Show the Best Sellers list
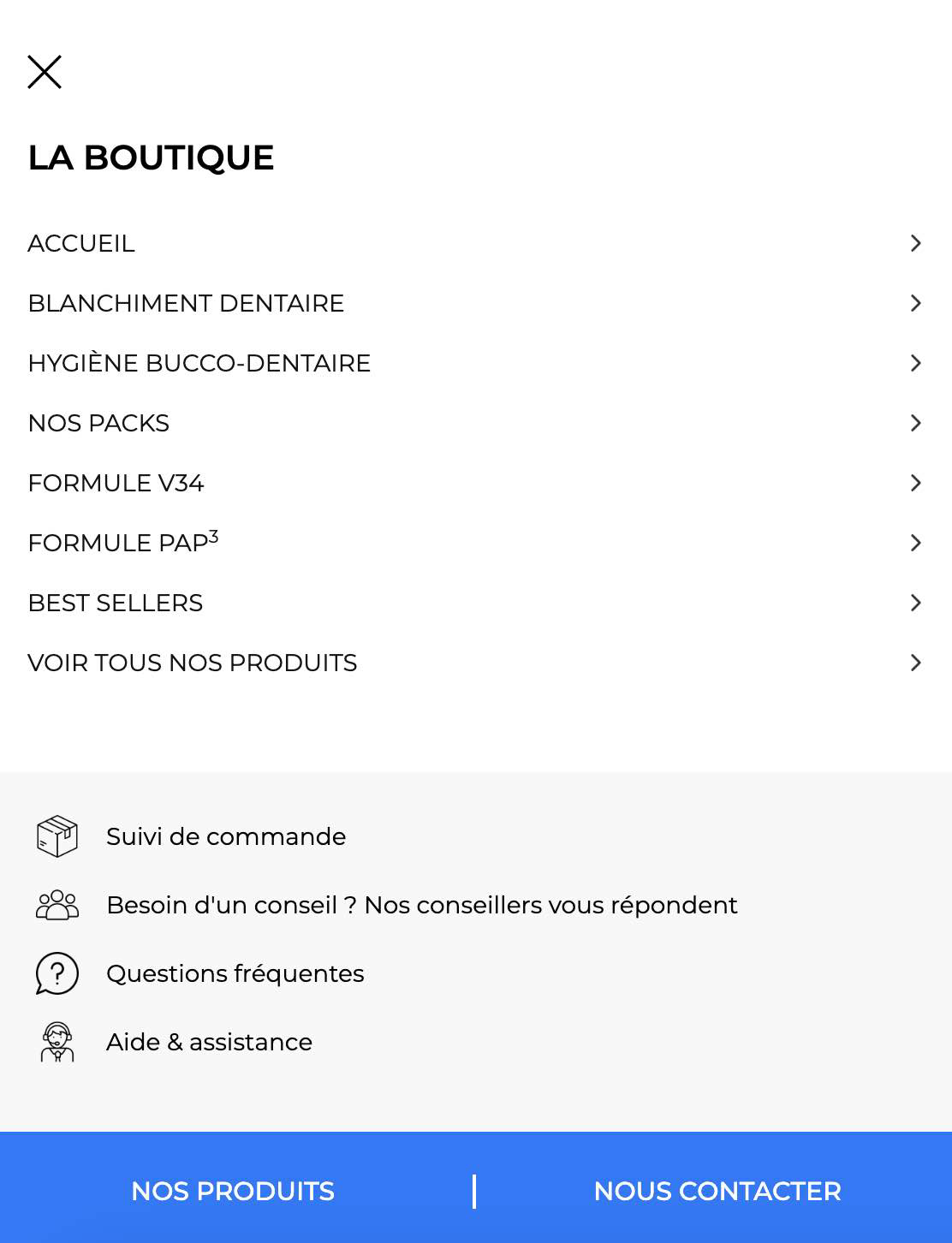 tap(115, 603)
